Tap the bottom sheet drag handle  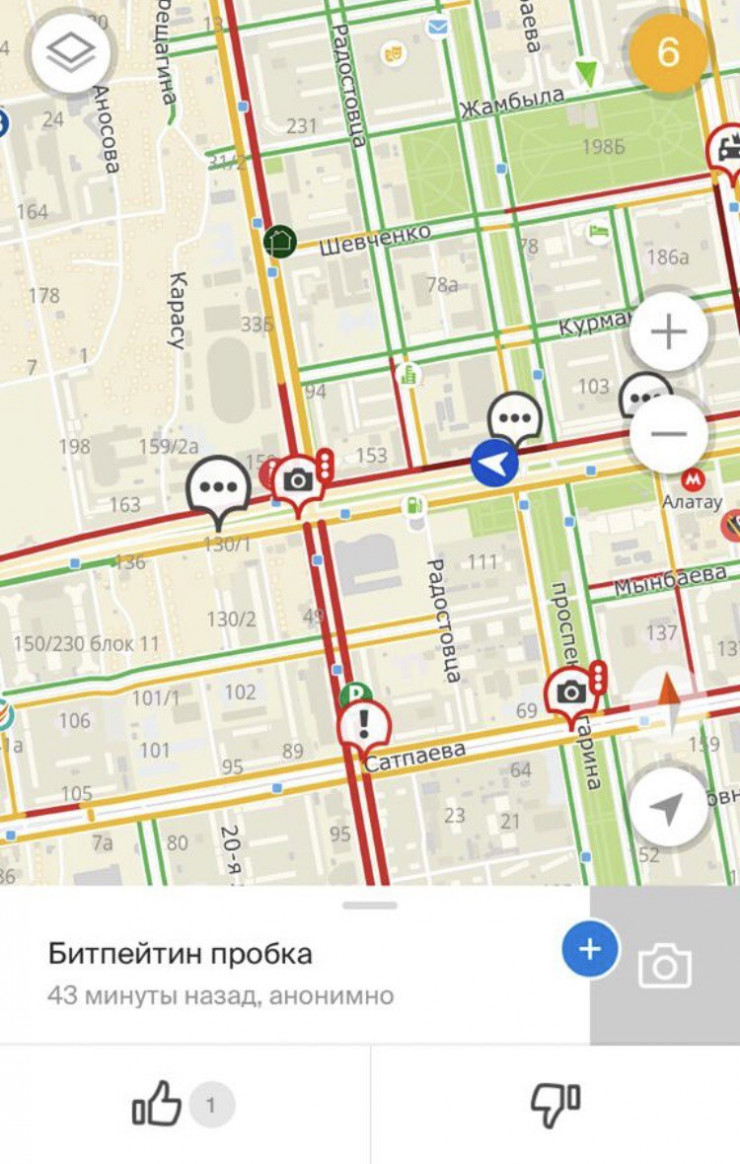tap(370, 905)
